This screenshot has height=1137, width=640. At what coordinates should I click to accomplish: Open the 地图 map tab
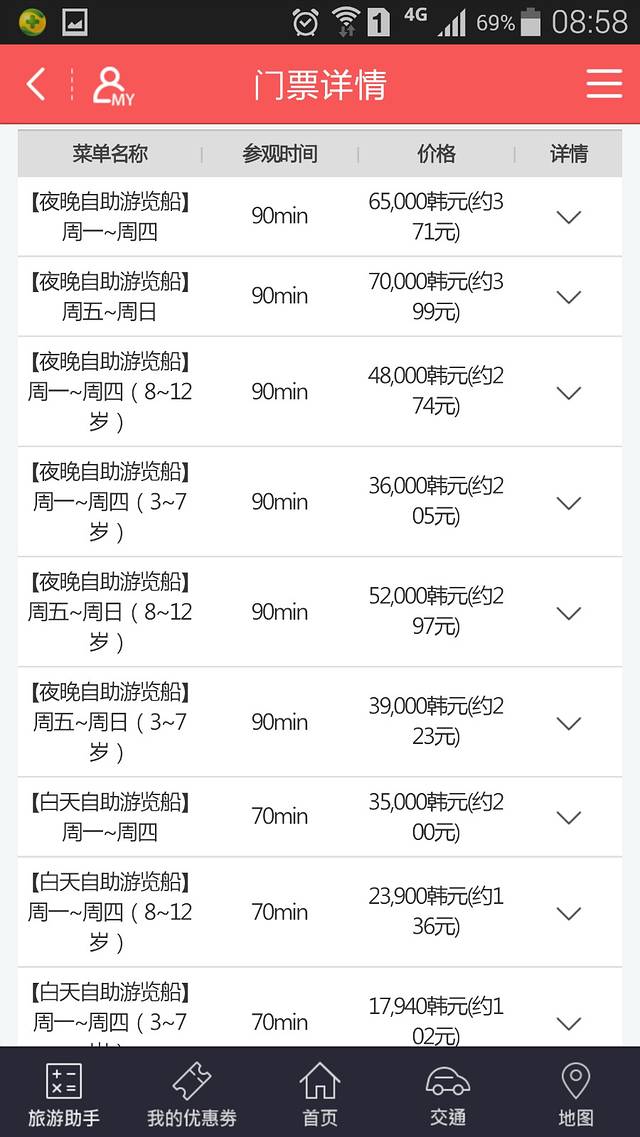pyautogui.click(x=576, y=1093)
